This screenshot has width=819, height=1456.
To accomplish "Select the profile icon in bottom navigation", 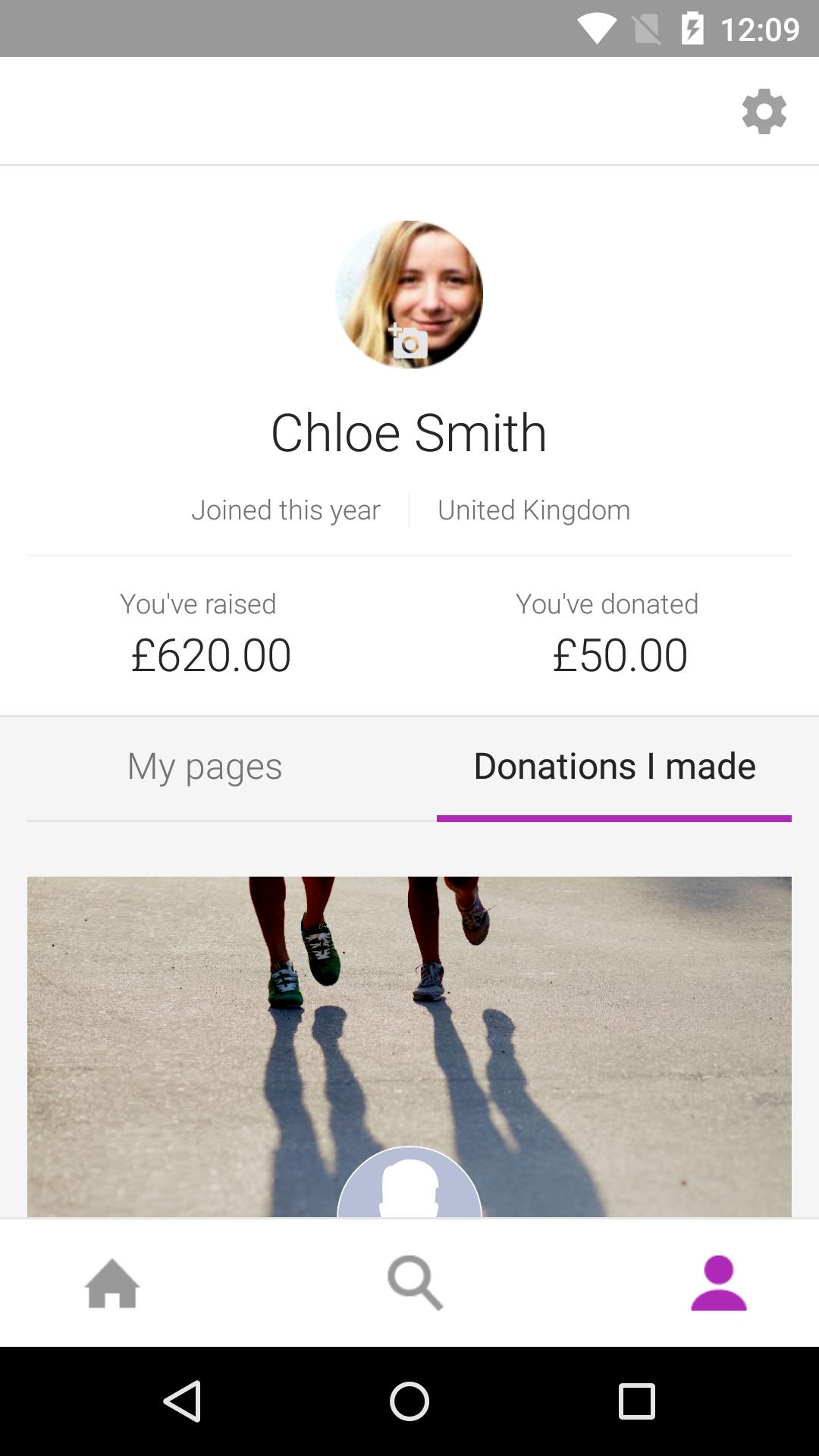I will 717,1283.
